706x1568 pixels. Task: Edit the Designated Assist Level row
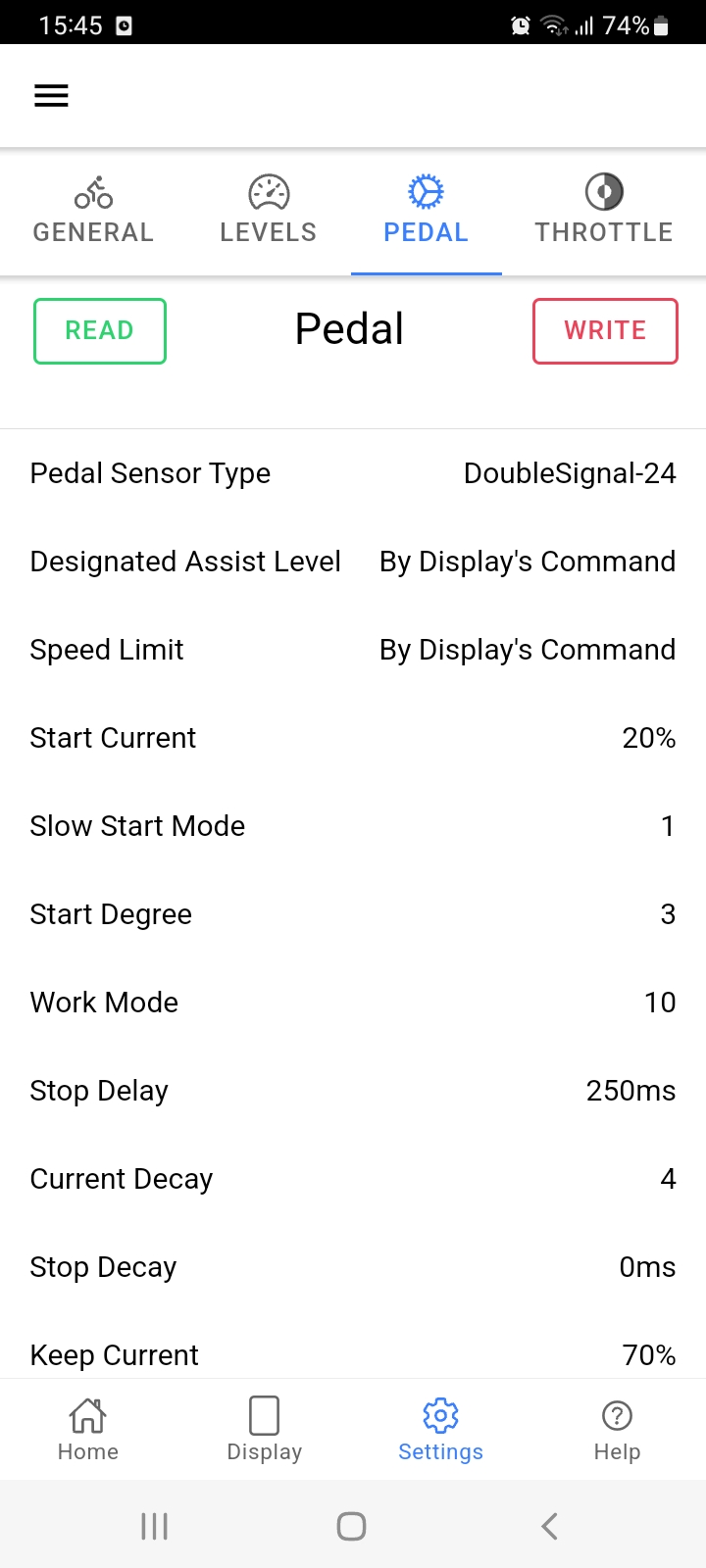pyautogui.click(x=353, y=562)
